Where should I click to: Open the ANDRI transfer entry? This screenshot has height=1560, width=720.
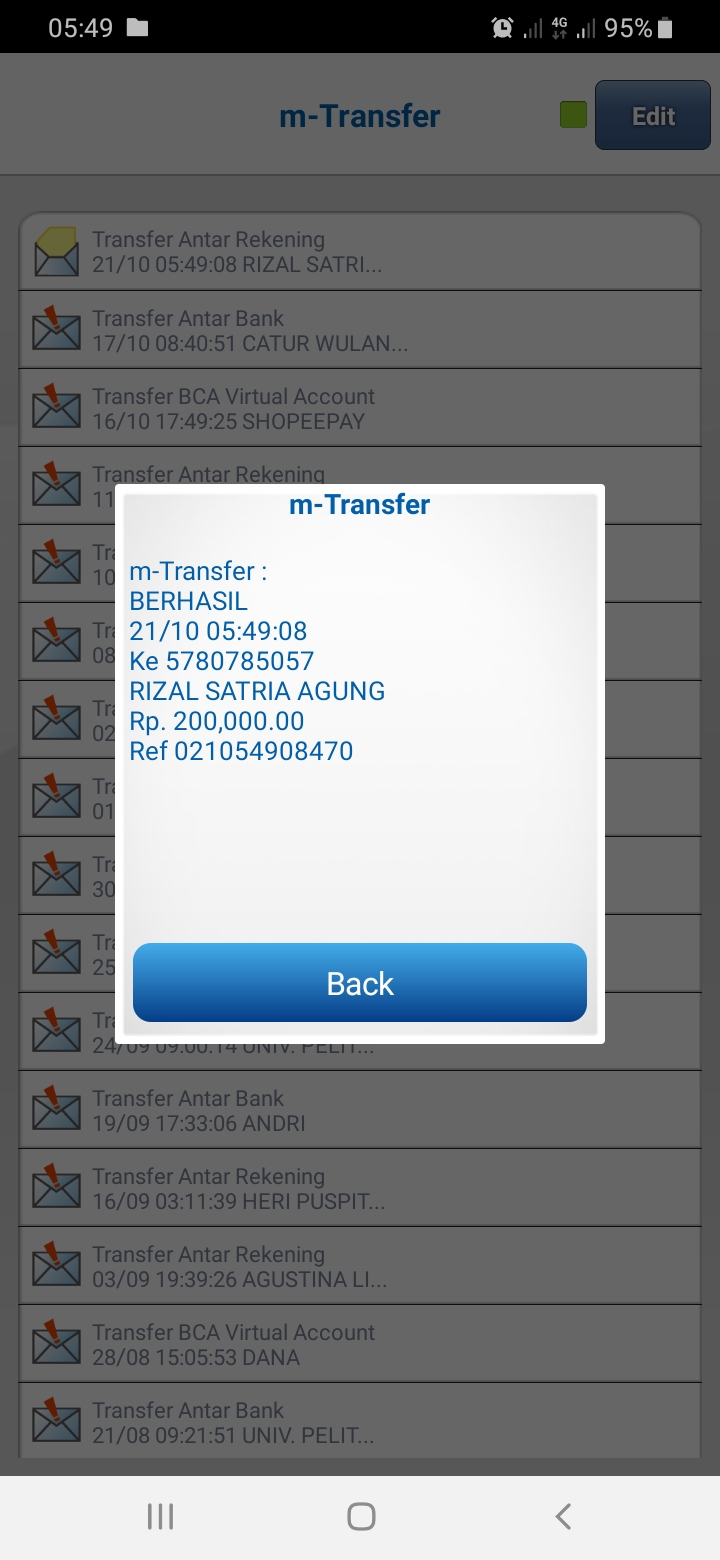(x=360, y=1110)
